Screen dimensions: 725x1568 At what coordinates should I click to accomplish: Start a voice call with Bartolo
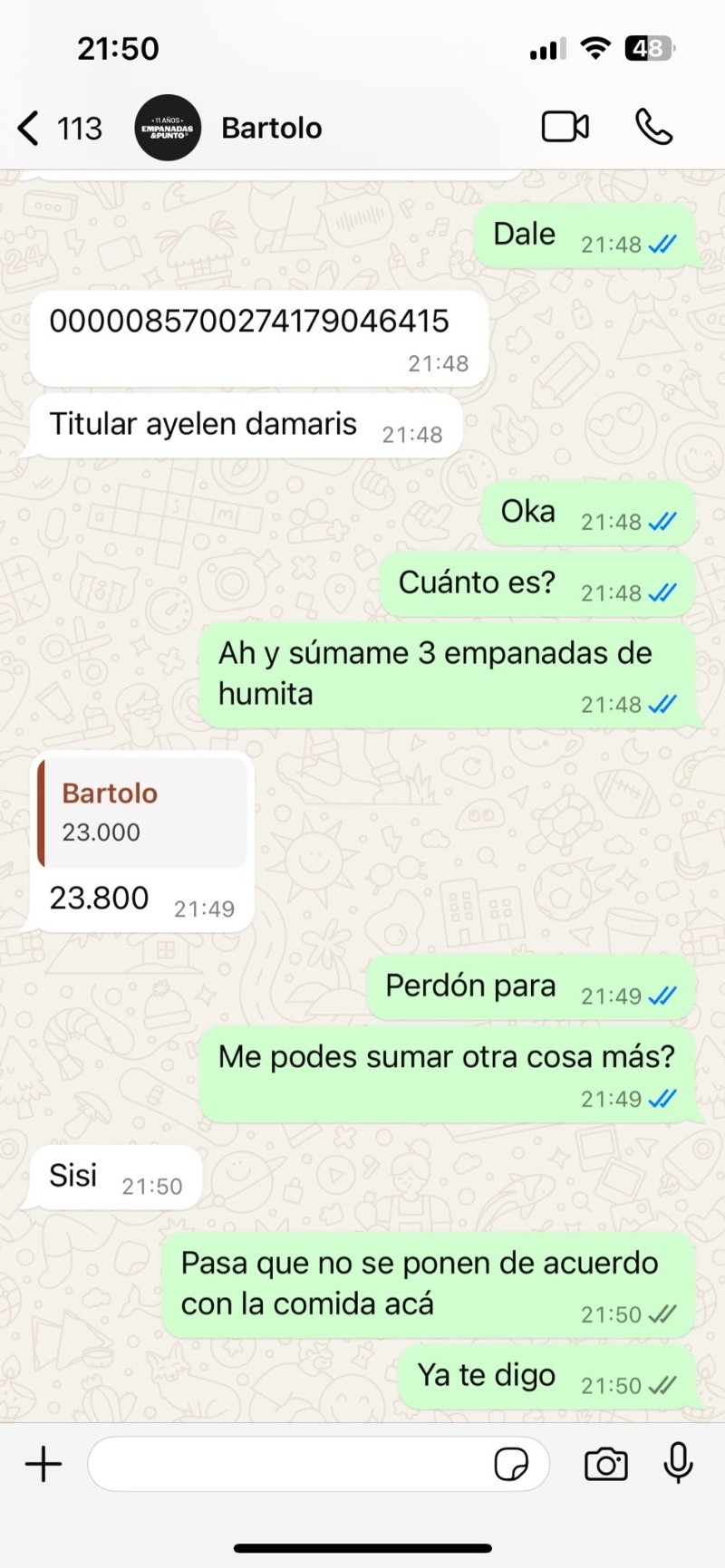click(653, 128)
